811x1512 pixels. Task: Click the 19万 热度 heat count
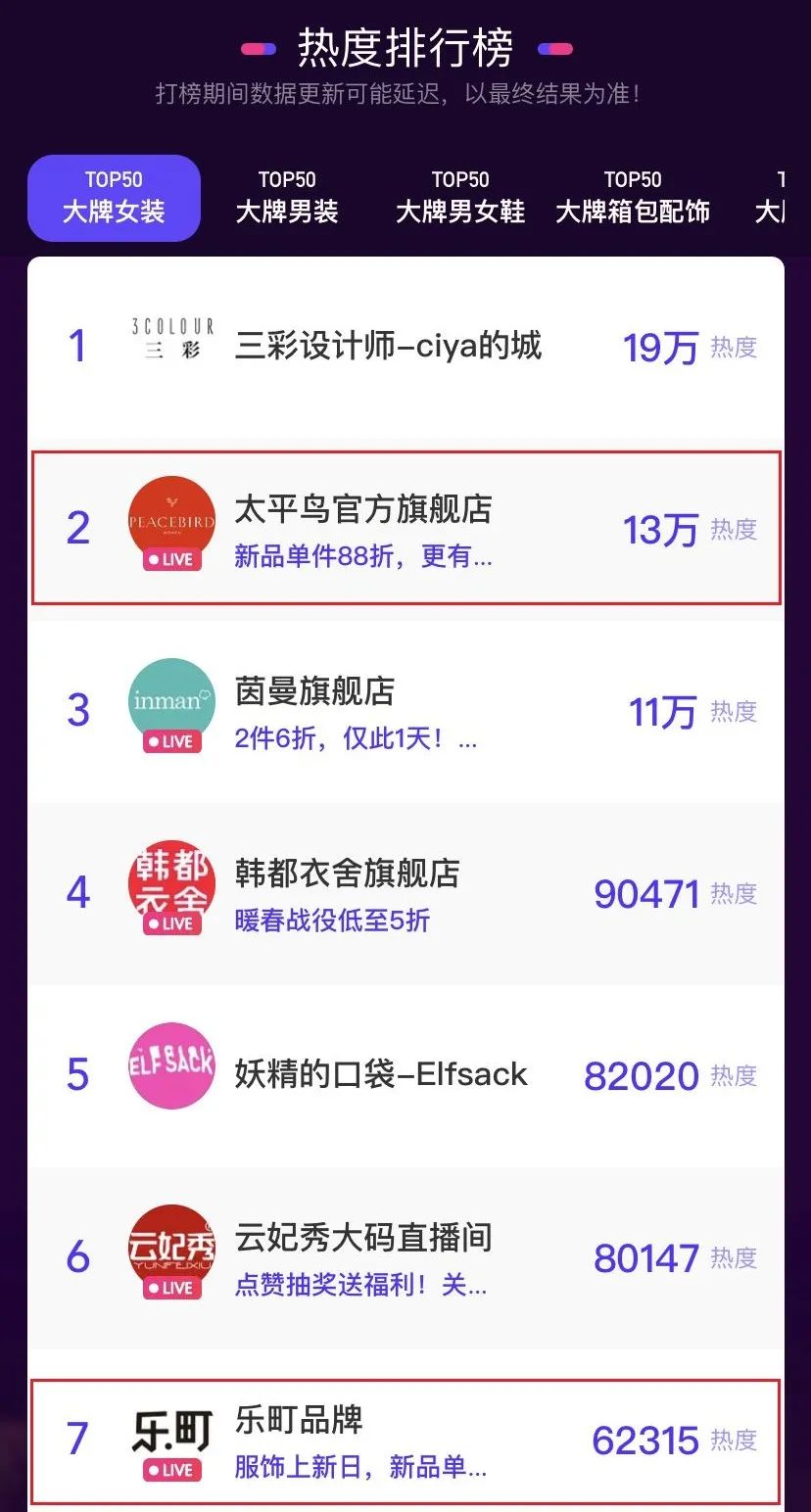click(661, 348)
